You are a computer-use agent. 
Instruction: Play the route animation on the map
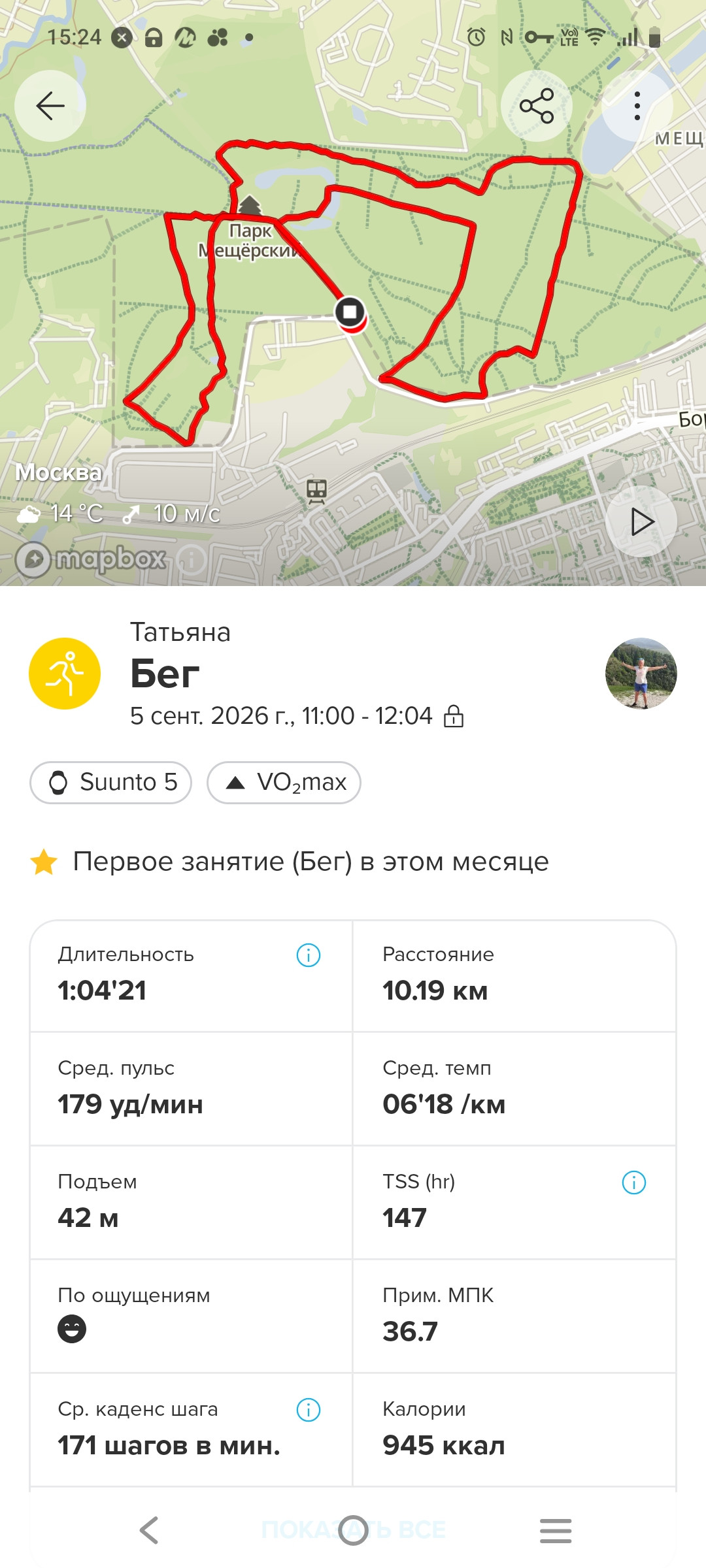[641, 521]
